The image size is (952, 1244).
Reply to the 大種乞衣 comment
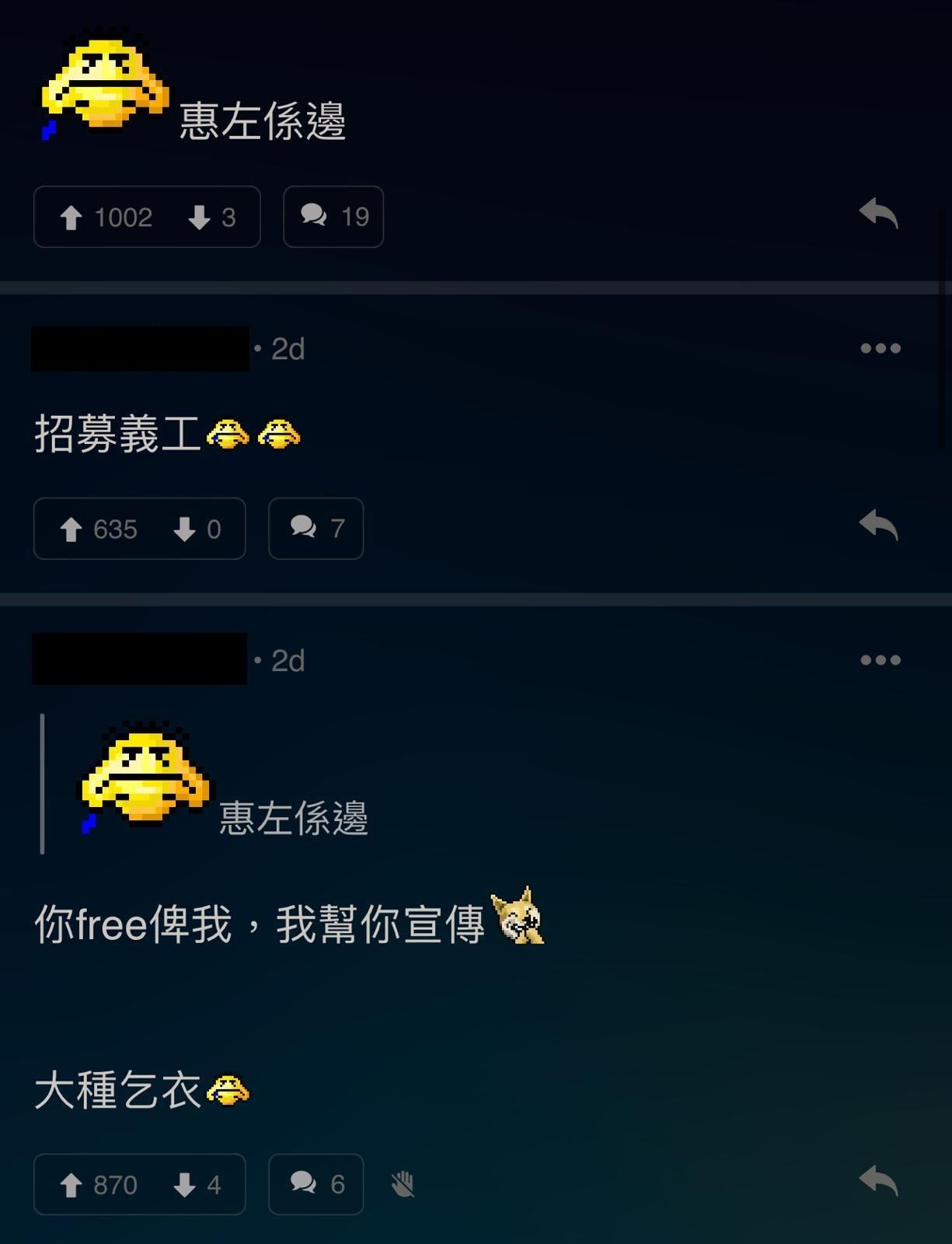point(878,1181)
